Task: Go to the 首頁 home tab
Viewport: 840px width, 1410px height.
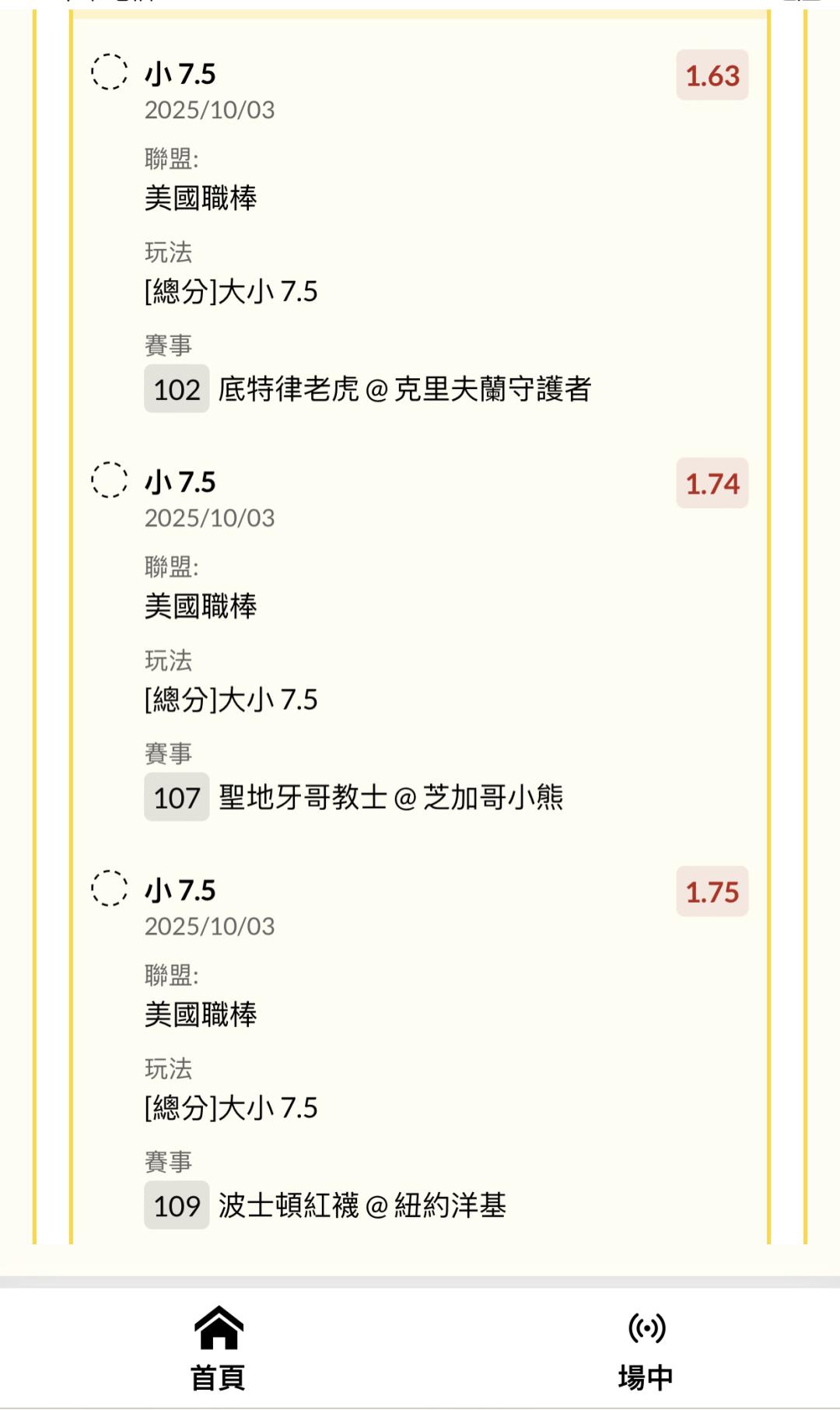Action: click(x=219, y=1349)
